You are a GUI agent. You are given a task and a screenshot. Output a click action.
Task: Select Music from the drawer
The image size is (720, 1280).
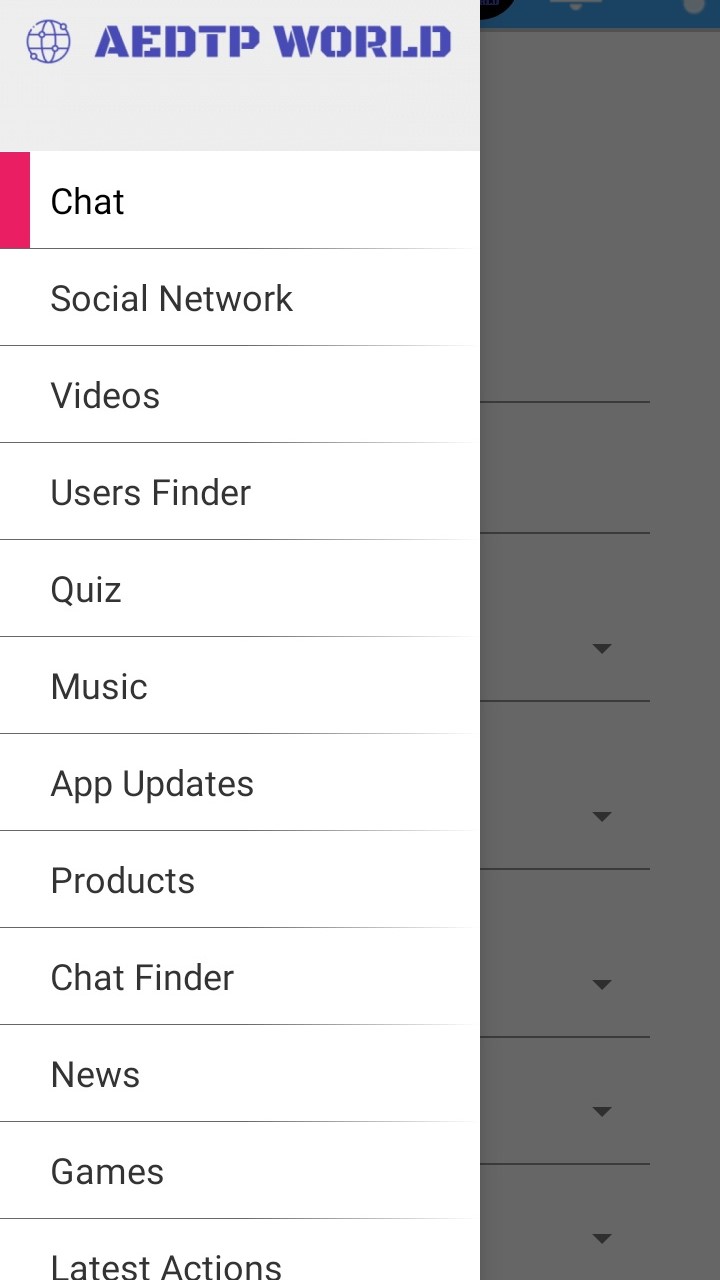[240, 685]
